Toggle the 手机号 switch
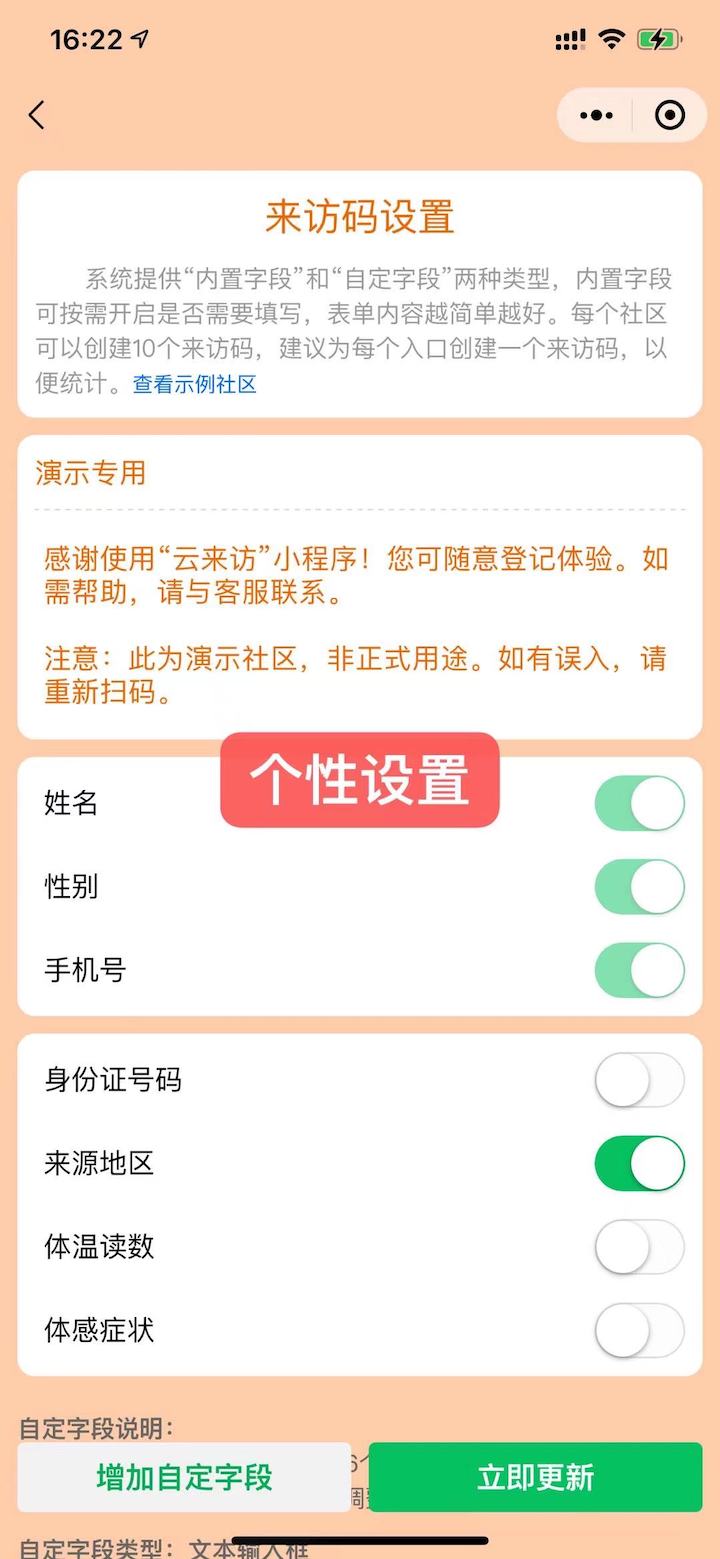 (639, 970)
